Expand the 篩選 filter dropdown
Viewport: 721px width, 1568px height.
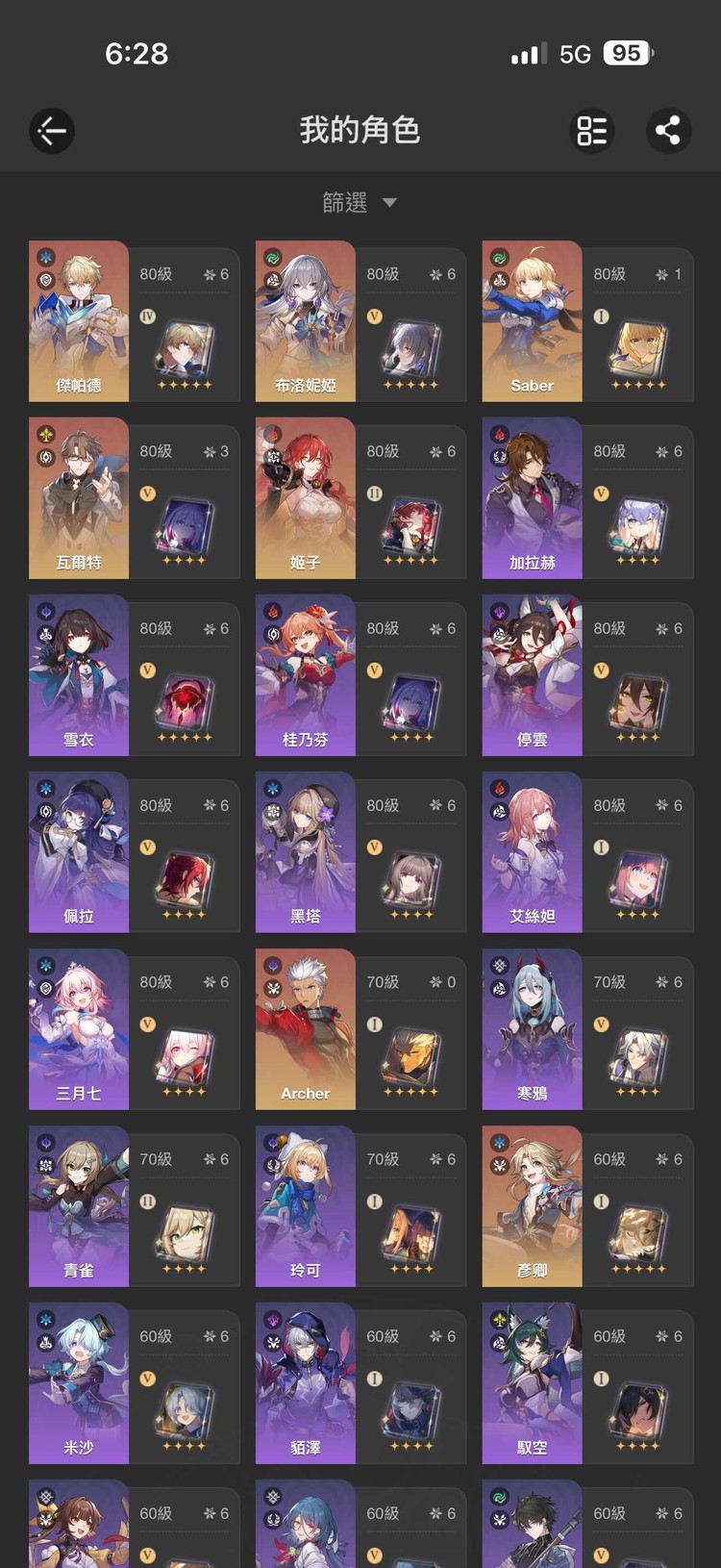[360, 202]
